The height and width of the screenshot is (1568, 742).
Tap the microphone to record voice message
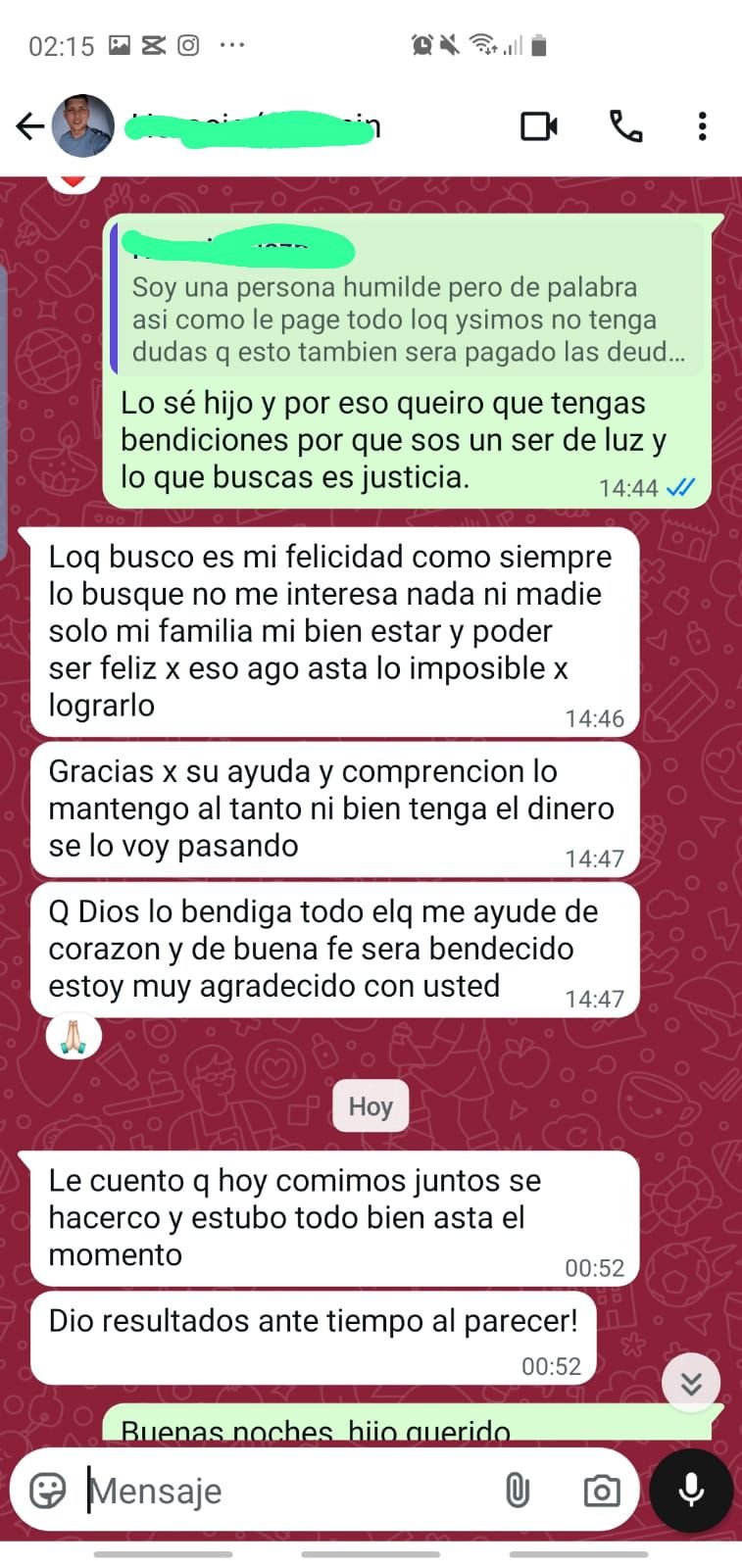pos(691,1490)
